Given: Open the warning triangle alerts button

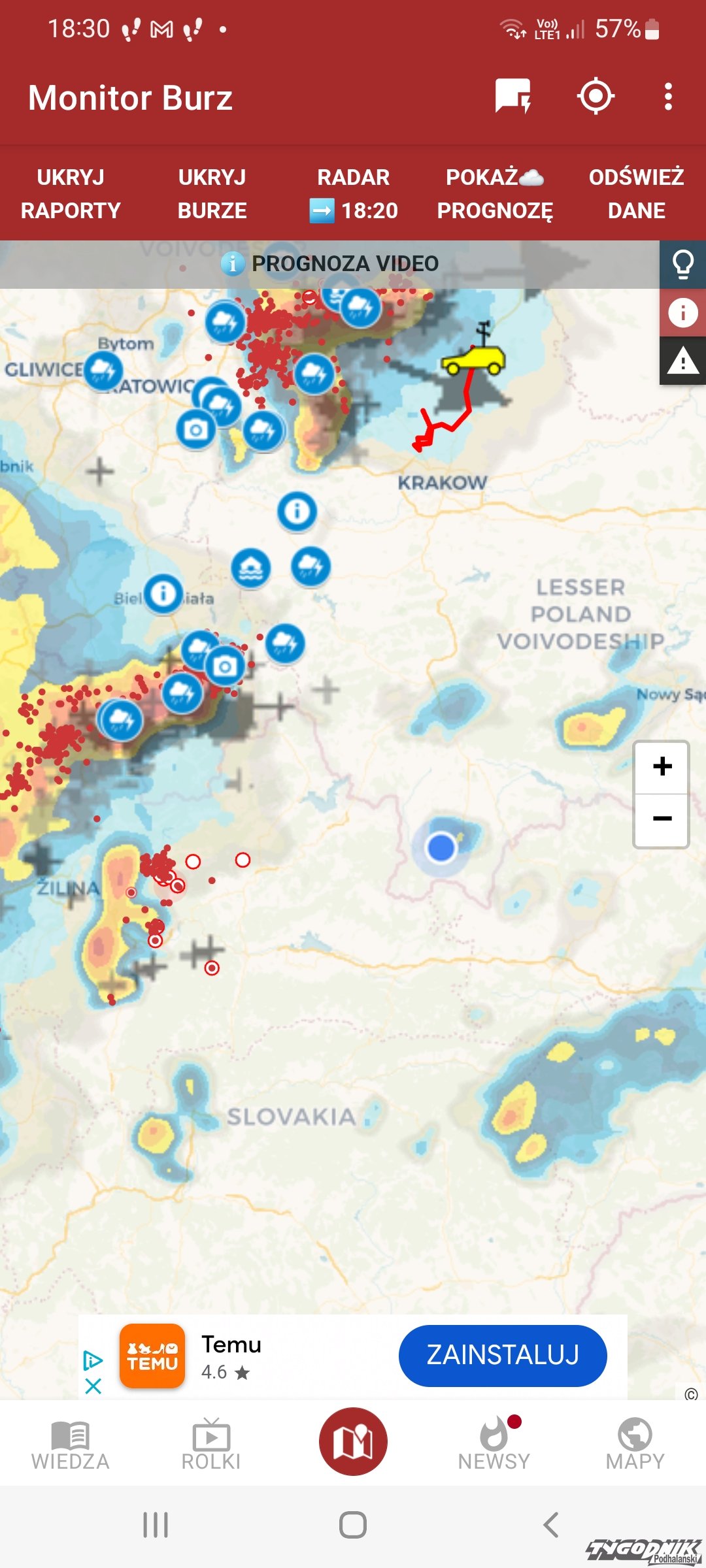Looking at the screenshot, I should (x=682, y=361).
